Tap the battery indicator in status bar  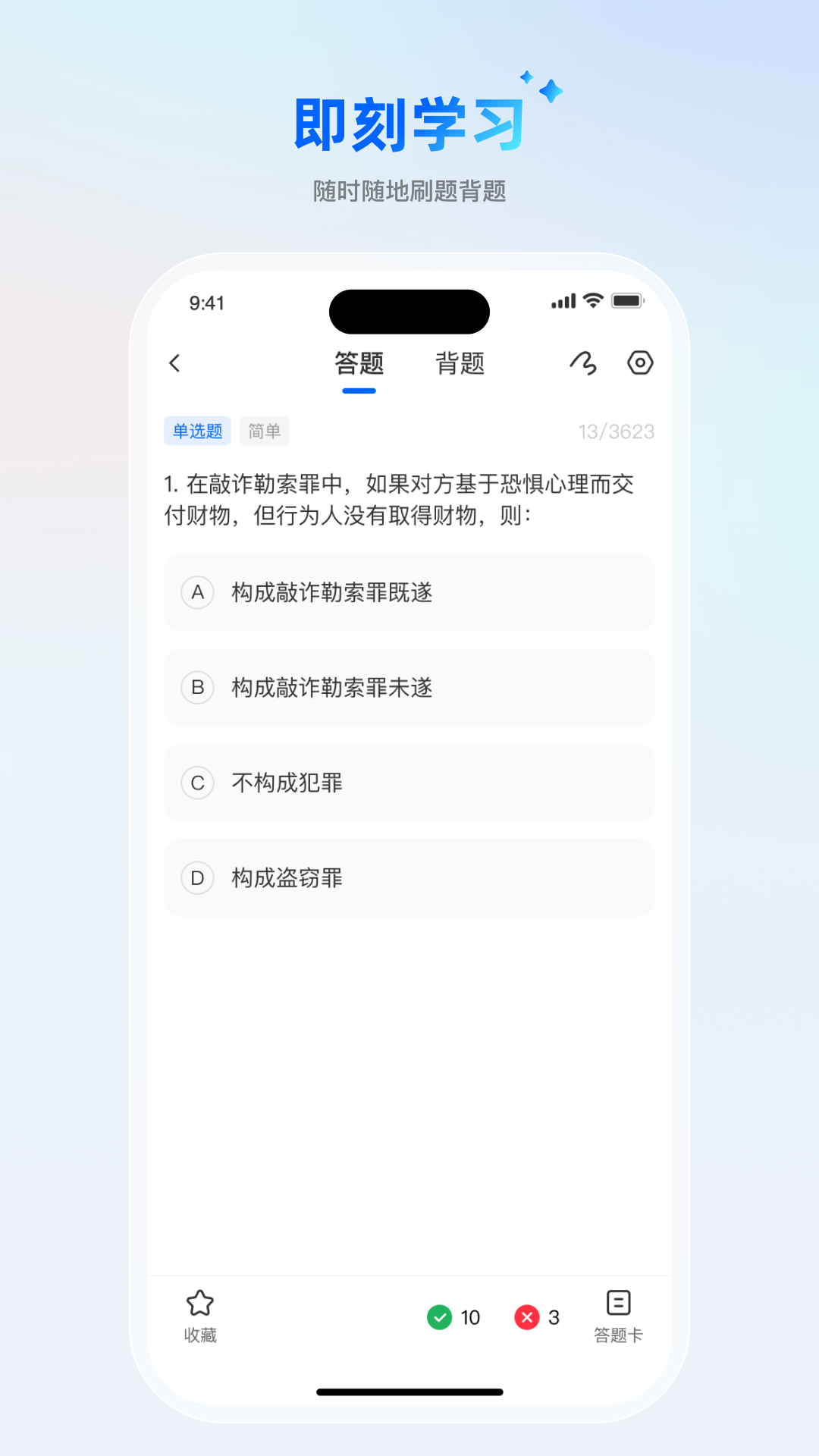click(x=626, y=300)
